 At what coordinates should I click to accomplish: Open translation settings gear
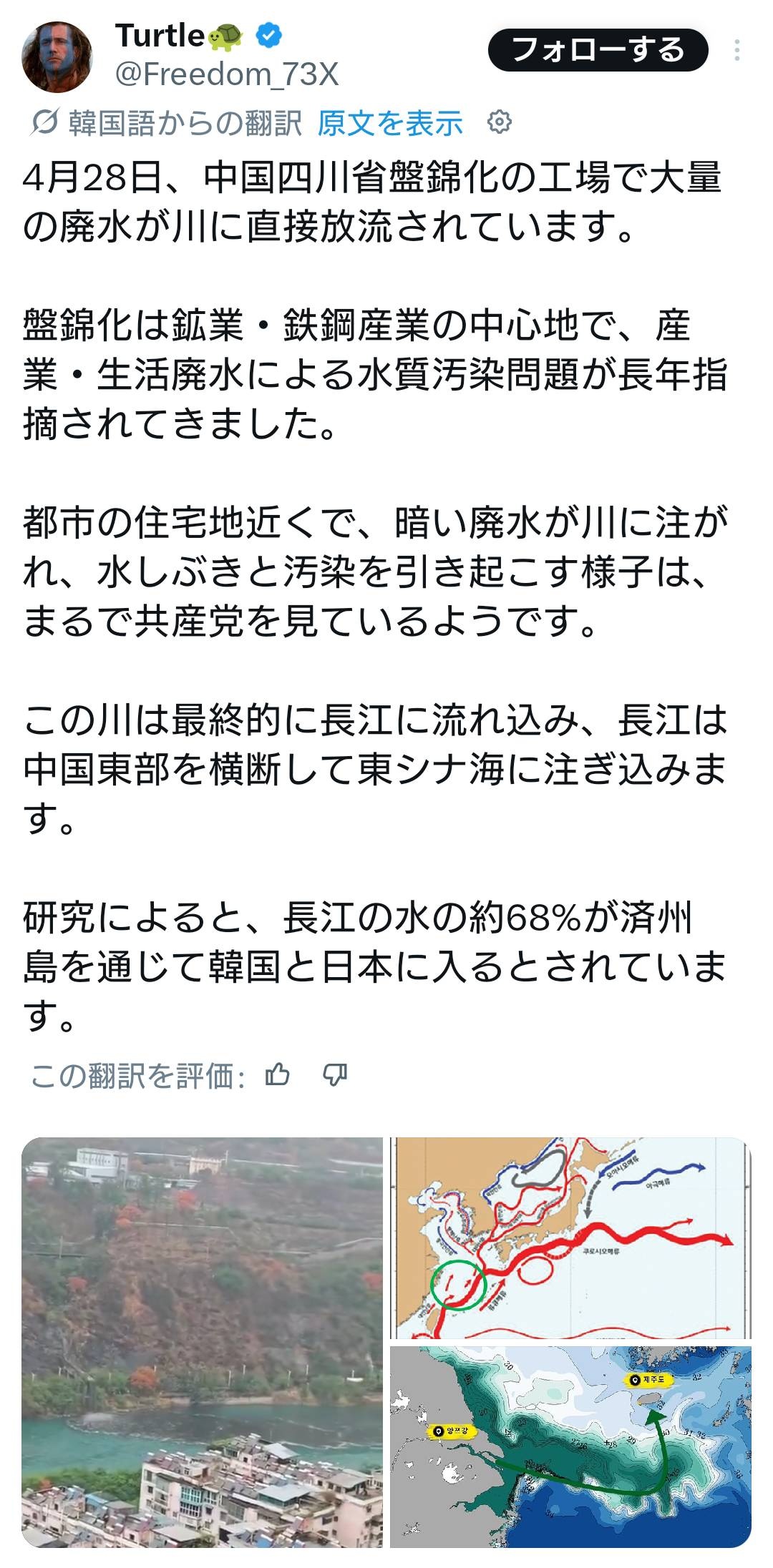[x=499, y=122]
